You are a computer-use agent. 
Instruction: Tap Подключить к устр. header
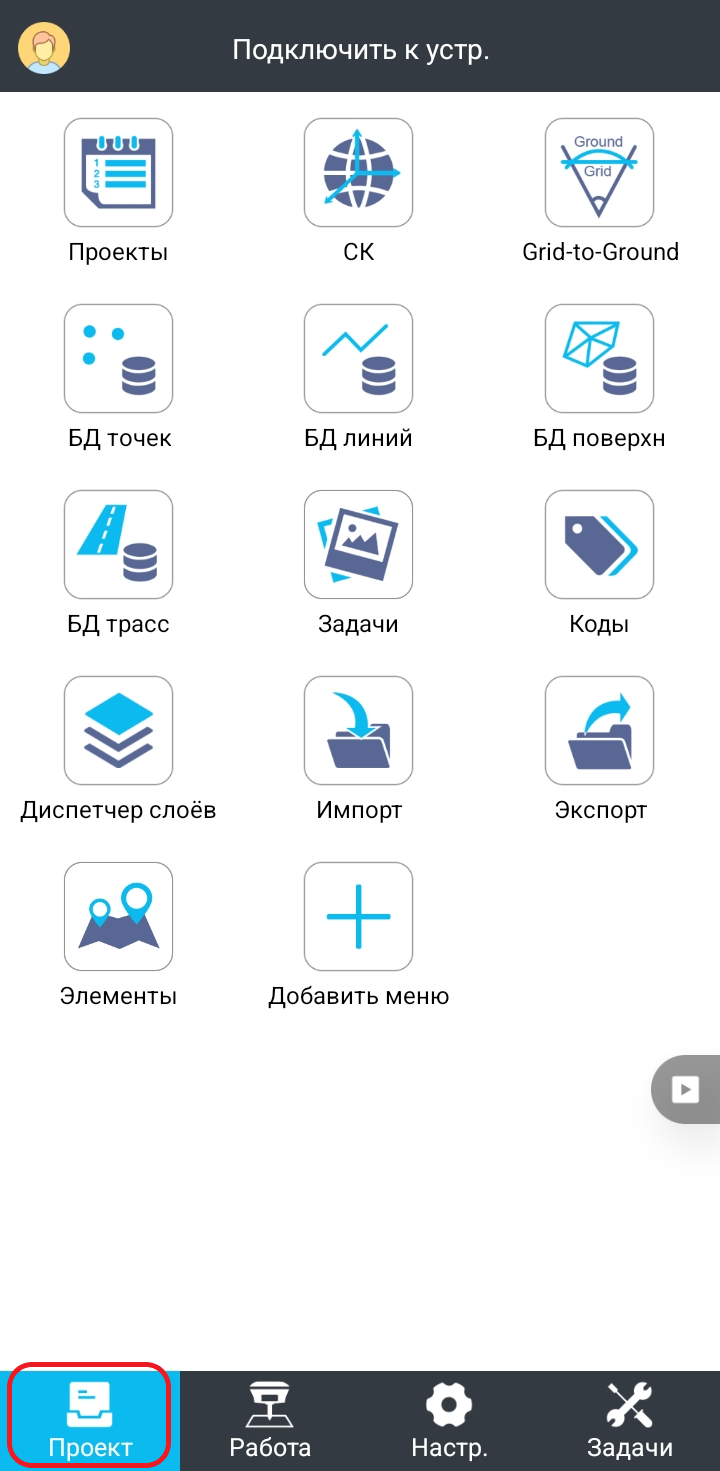click(361, 49)
